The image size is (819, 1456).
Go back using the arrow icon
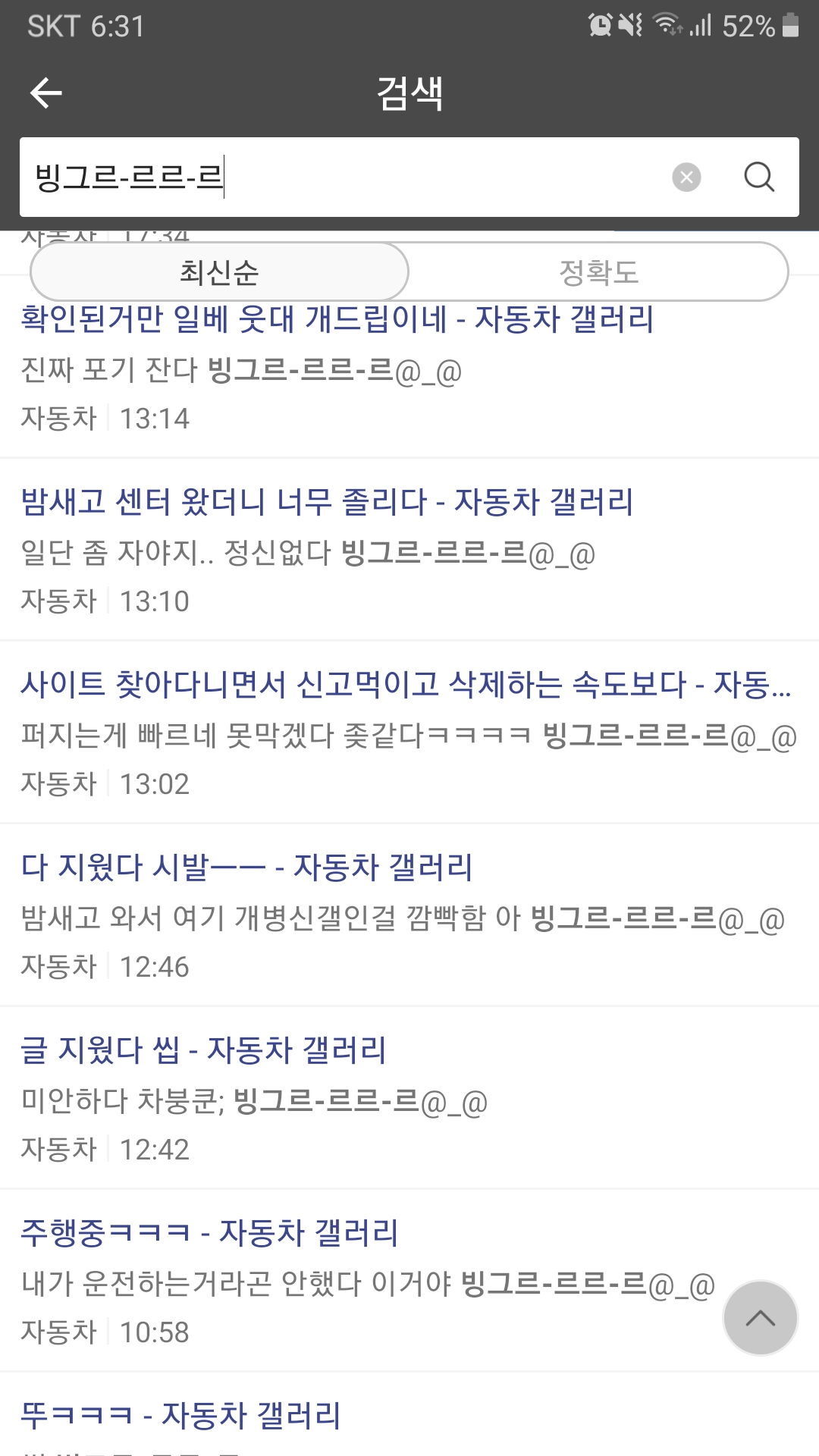pyautogui.click(x=45, y=93)
